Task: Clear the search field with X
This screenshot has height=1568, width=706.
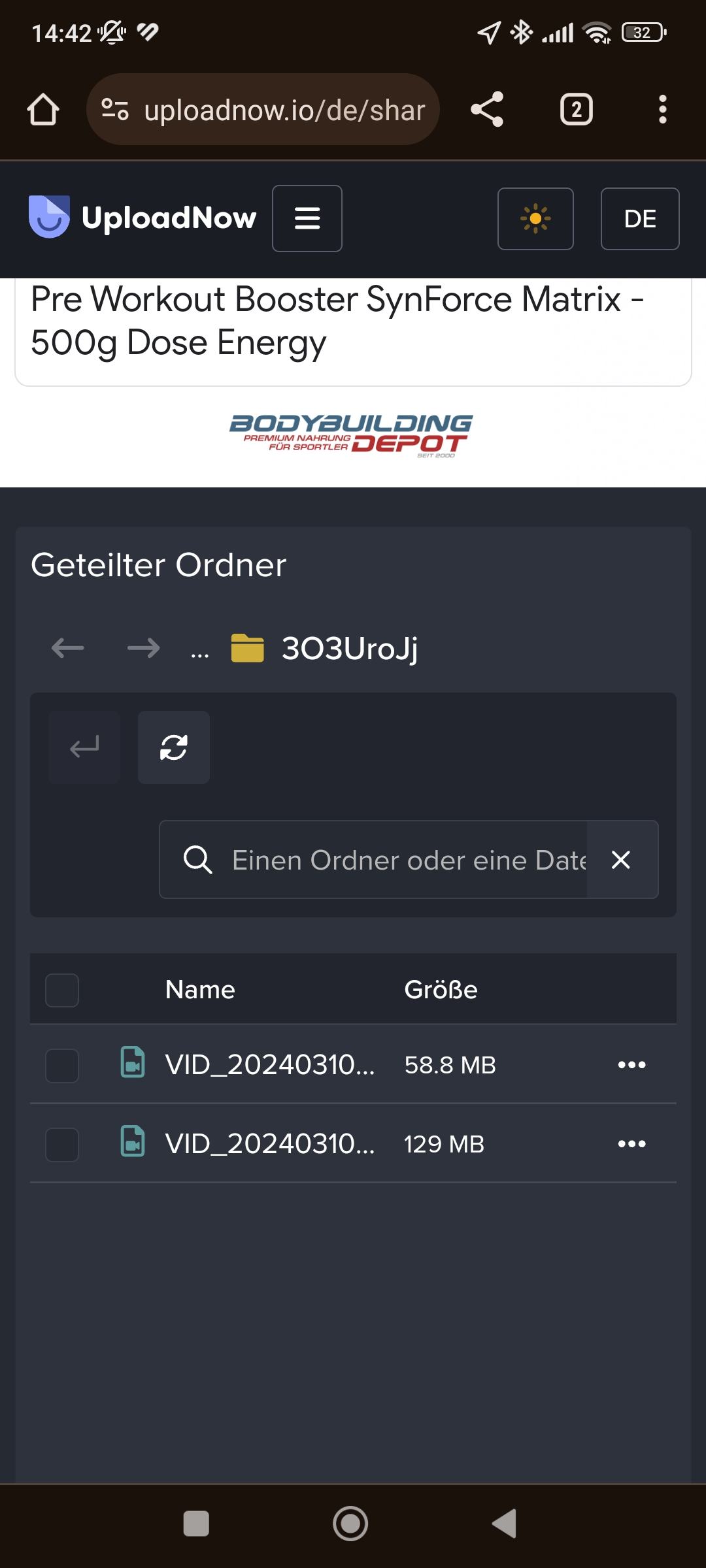Action: tap(621, 860)
